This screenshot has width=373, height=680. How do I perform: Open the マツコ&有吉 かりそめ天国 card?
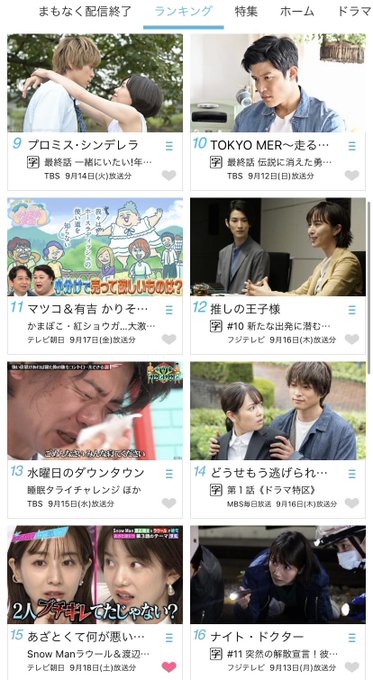click(95, 276)
